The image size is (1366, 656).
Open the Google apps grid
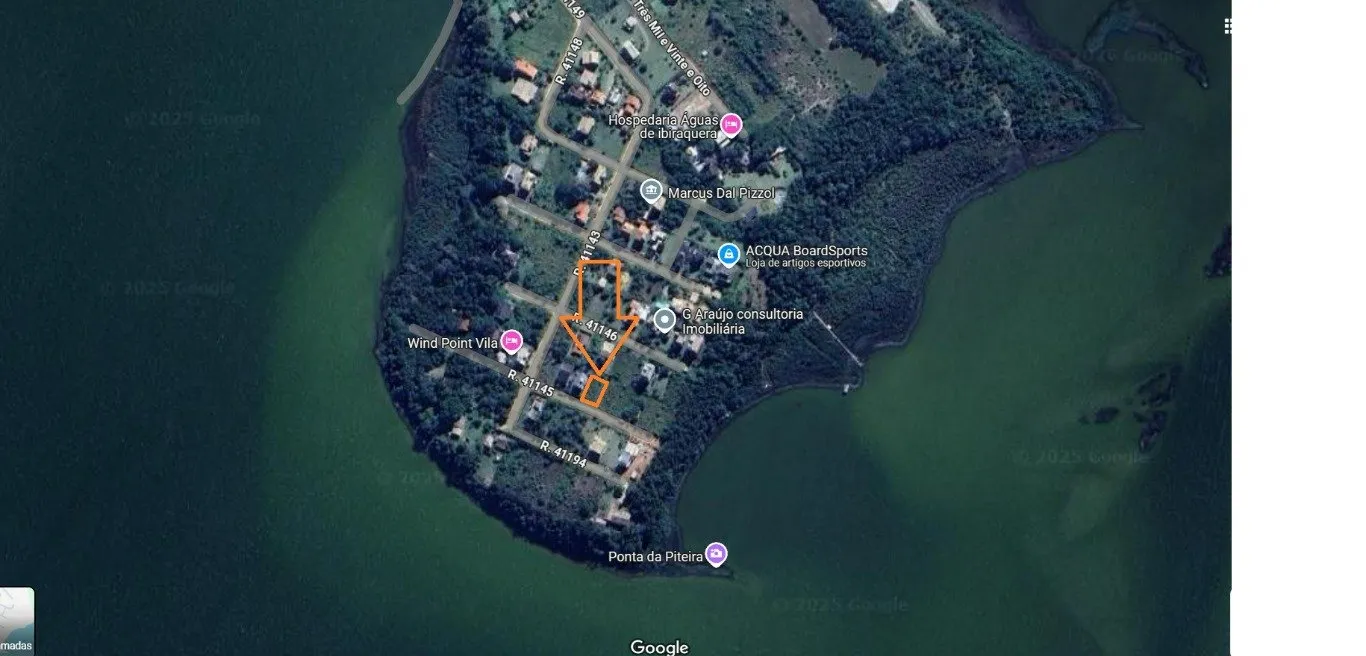pyautogui.click(x=1227, y=27)
